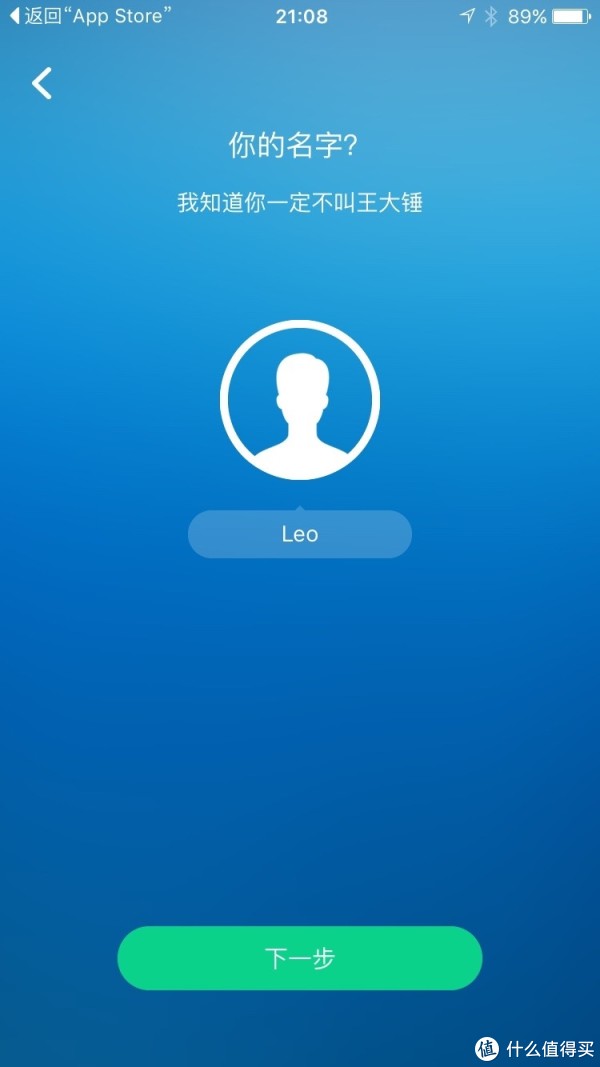Screen dimensions: 600x1067
Task: Continue with the green 下一步 button
Action: [300, 958]
